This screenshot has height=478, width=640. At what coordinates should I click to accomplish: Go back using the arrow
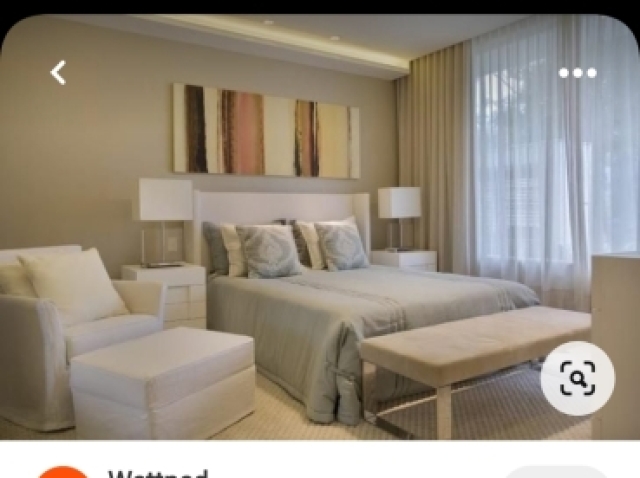point(58,72)
